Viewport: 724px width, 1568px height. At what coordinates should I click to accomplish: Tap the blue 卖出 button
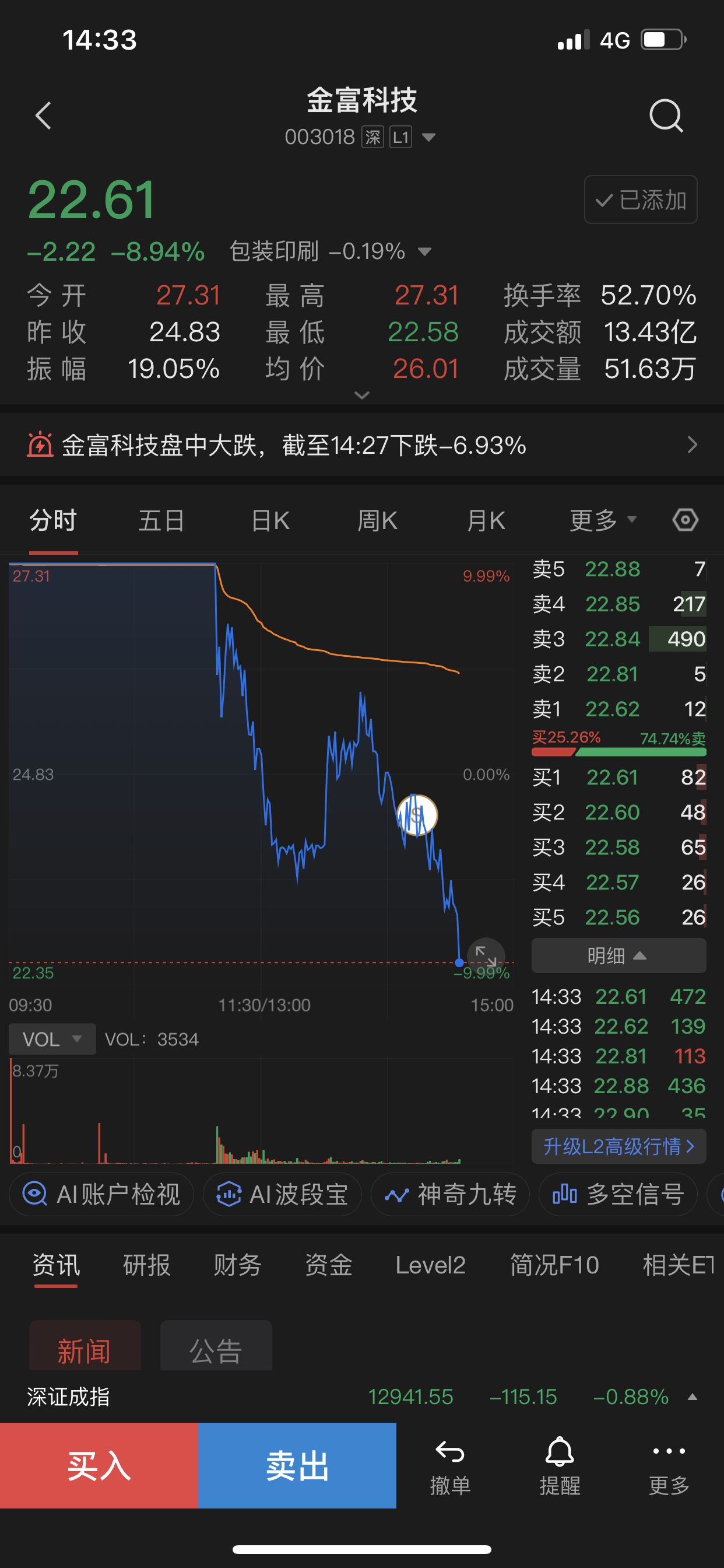297,1465
